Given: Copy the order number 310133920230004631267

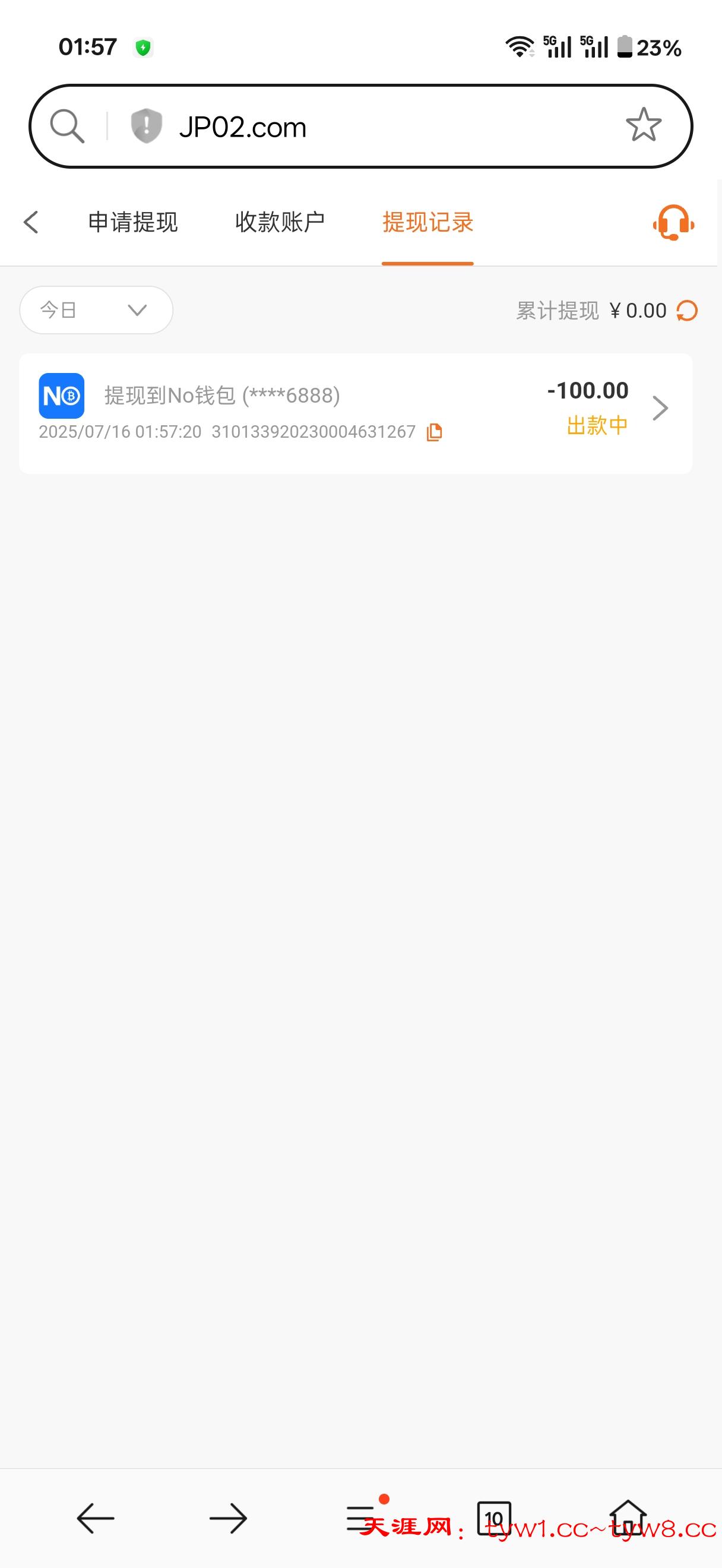Looking at the screenshot, I should pos(434,432).
